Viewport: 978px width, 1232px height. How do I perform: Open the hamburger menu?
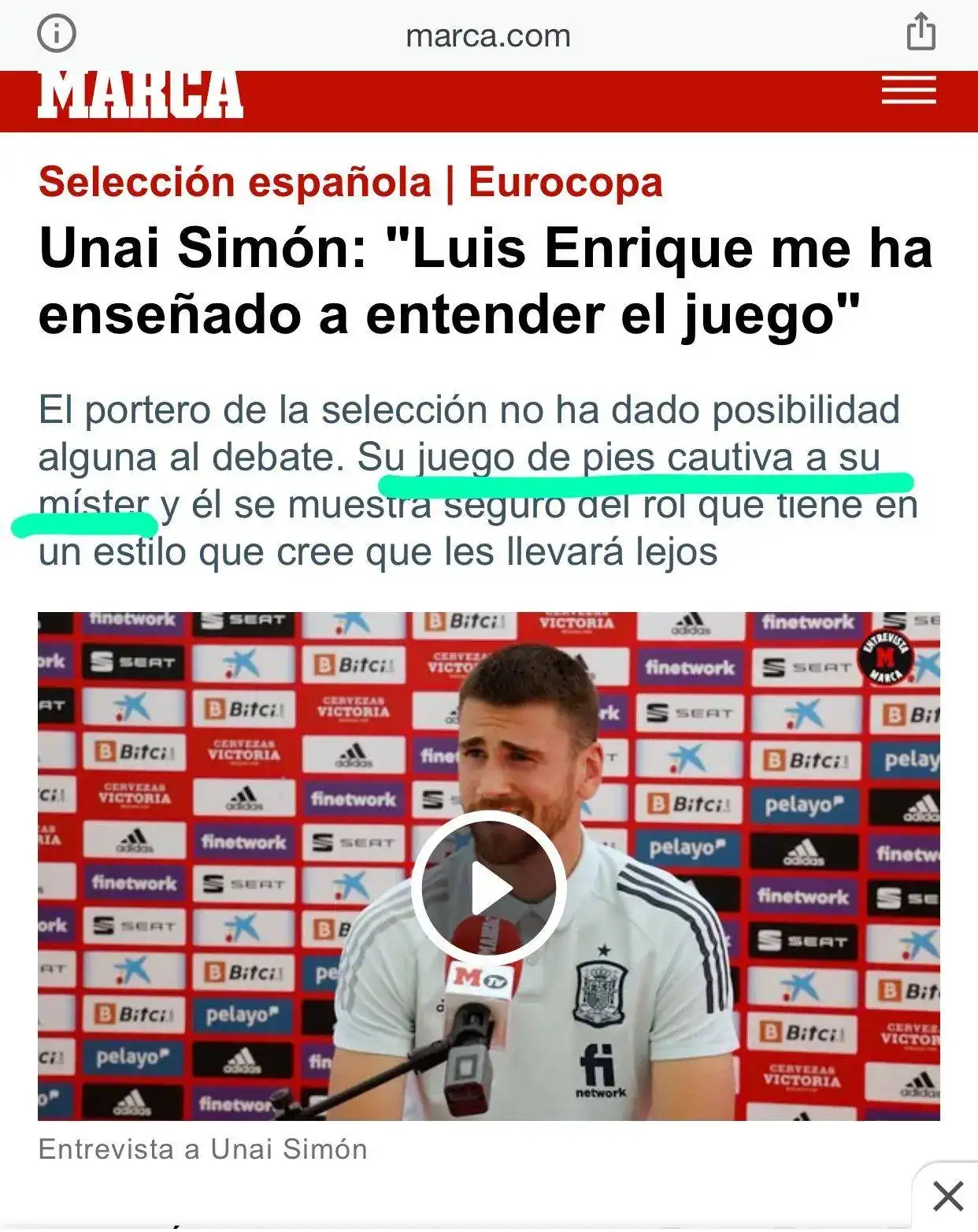pos(909,91)
